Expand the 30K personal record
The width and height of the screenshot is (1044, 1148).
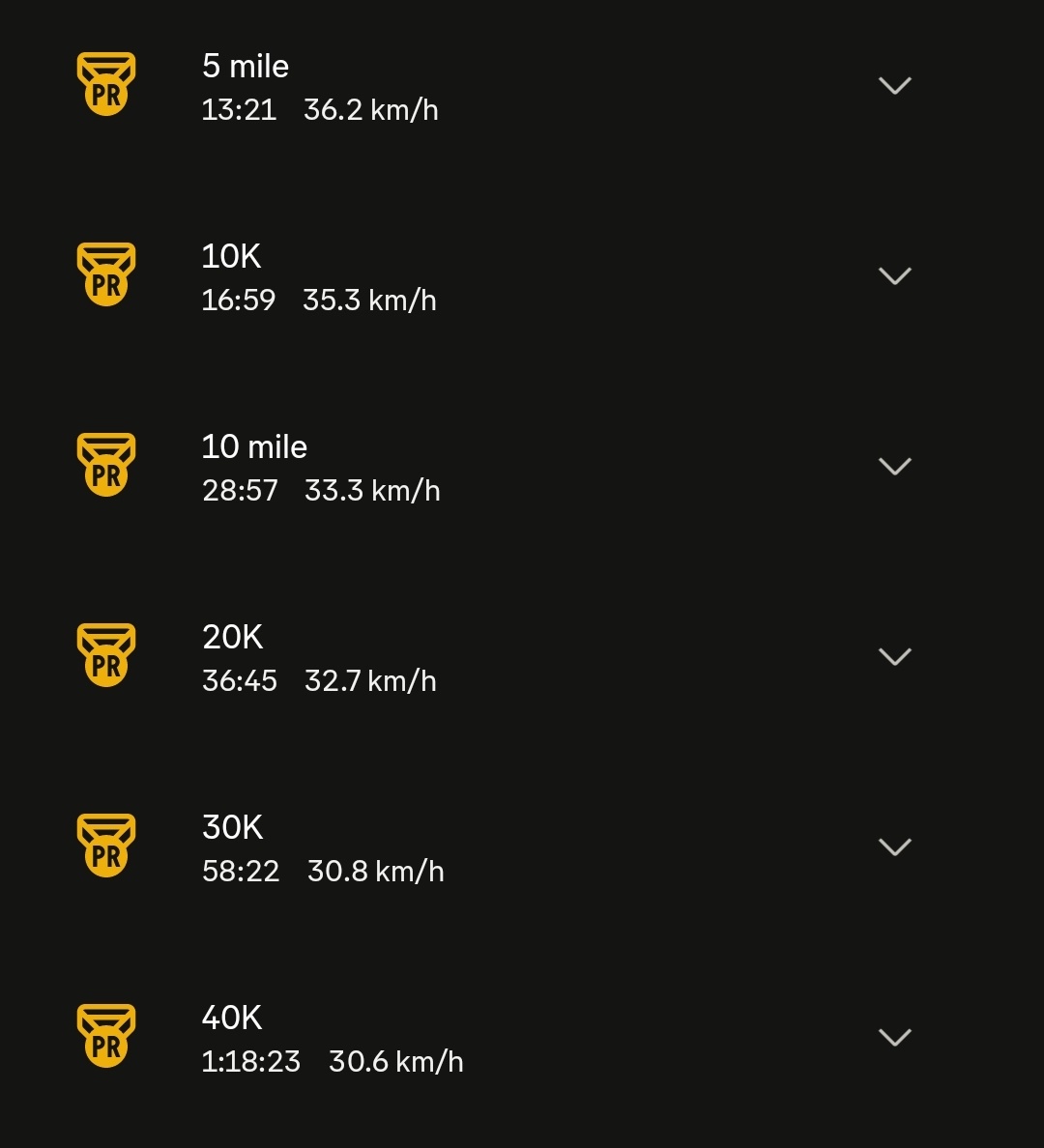(894, 847)
